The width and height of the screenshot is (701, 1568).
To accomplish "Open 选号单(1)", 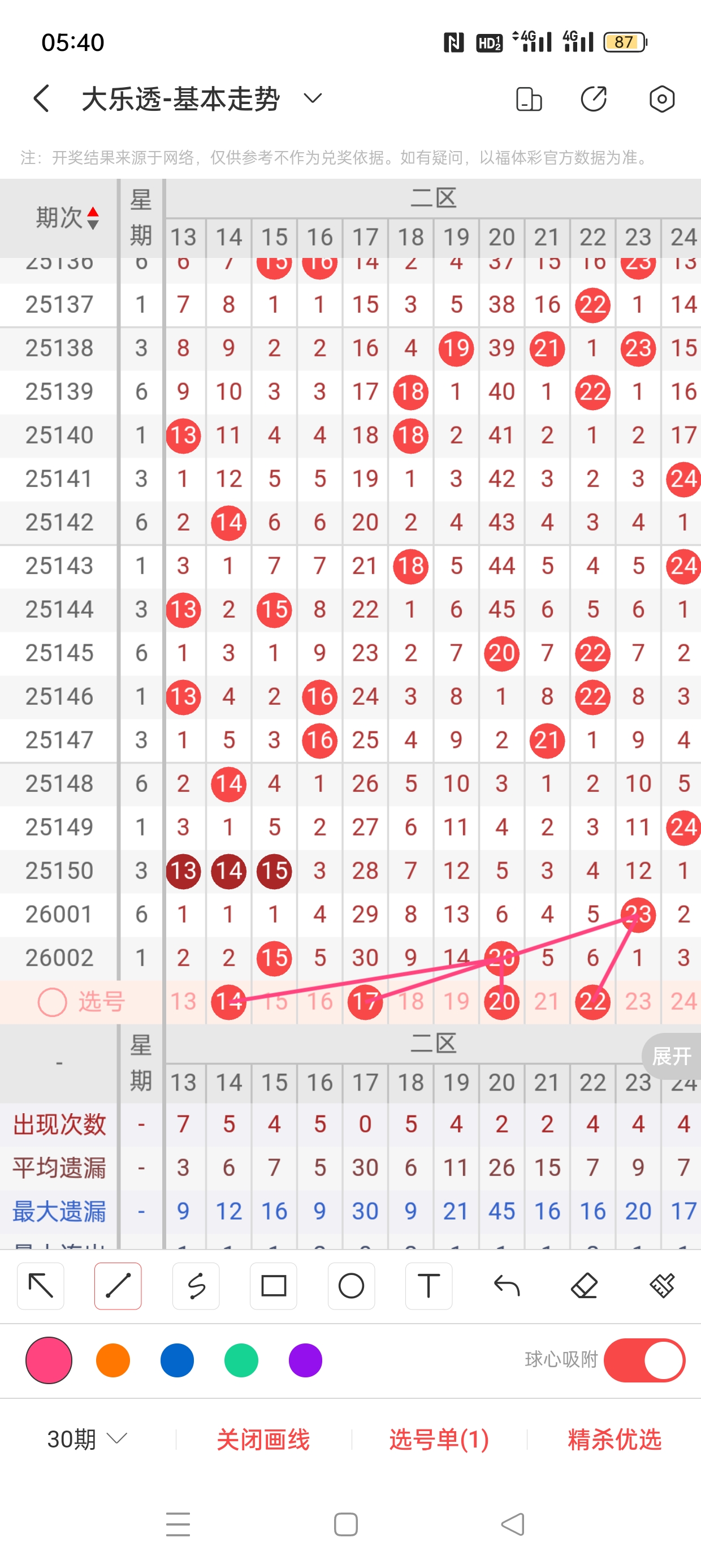I will point(439,1439).
